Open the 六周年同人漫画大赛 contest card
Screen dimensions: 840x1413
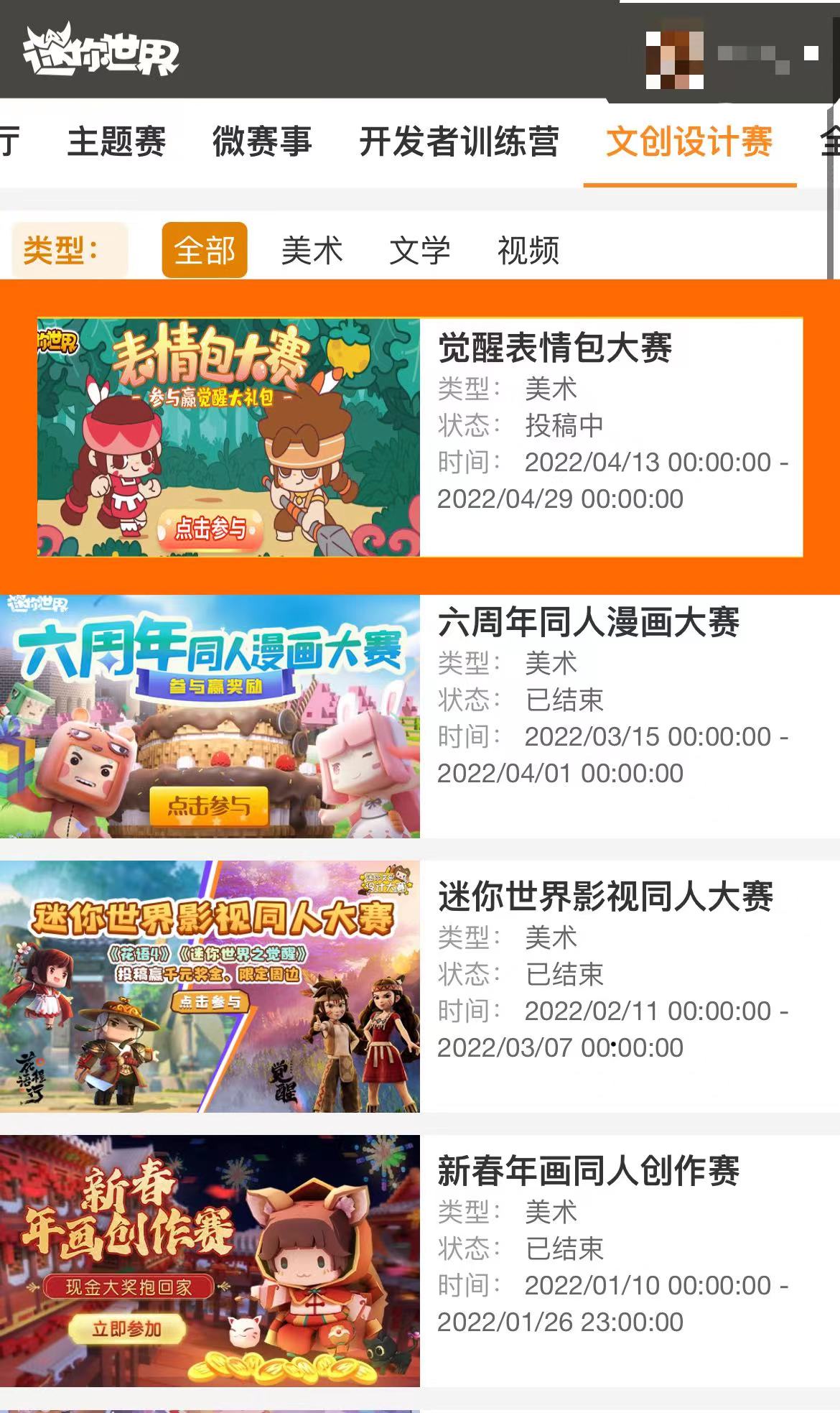point(420,716)
